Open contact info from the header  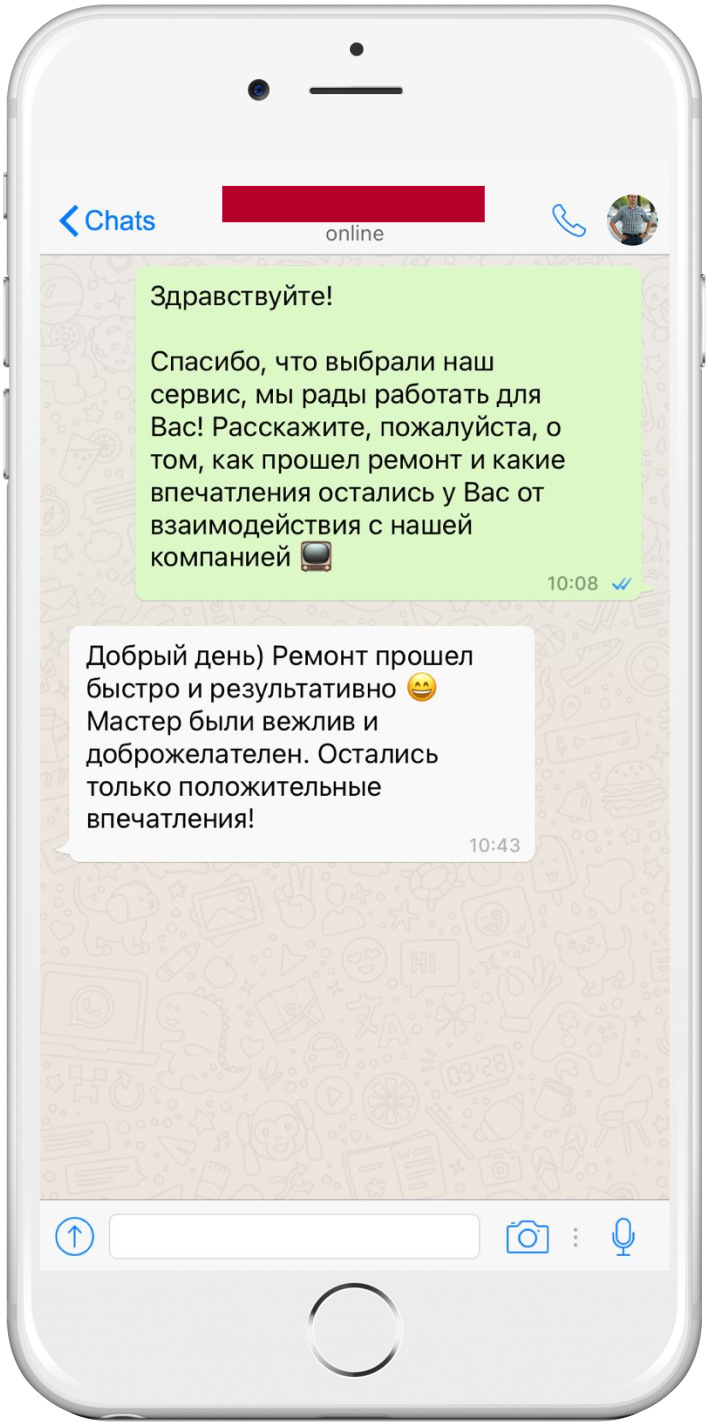tap(353, 213)
